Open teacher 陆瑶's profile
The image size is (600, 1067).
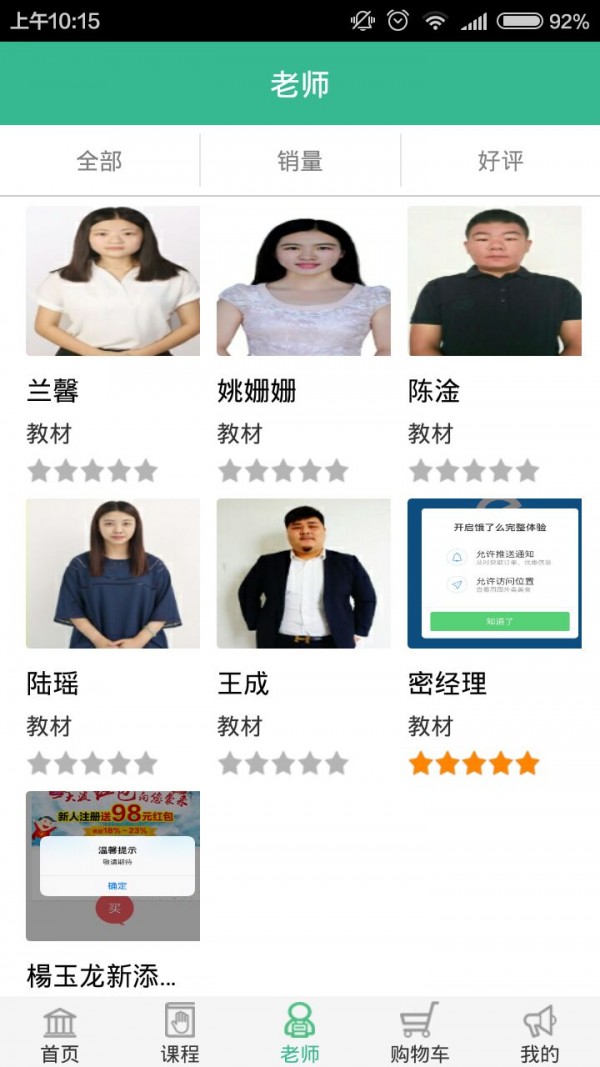tap(112, 573)
